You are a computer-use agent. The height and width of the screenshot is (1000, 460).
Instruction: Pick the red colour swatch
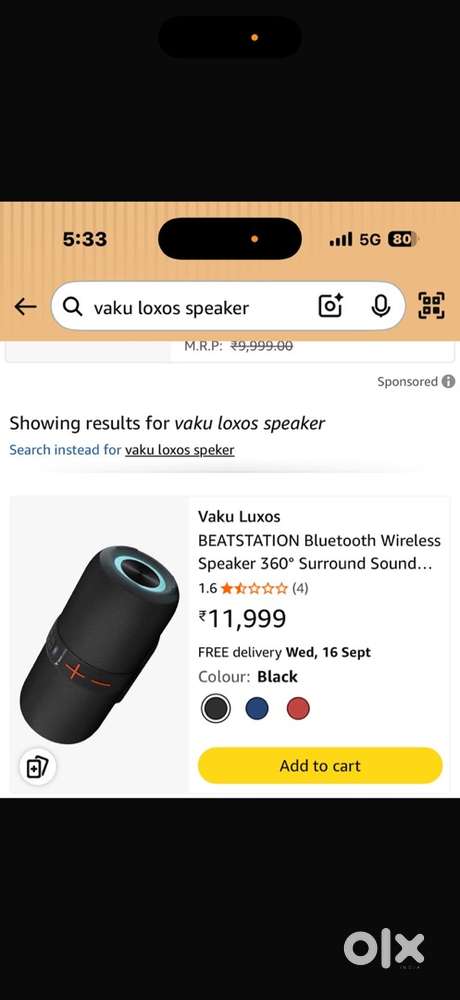298,708
